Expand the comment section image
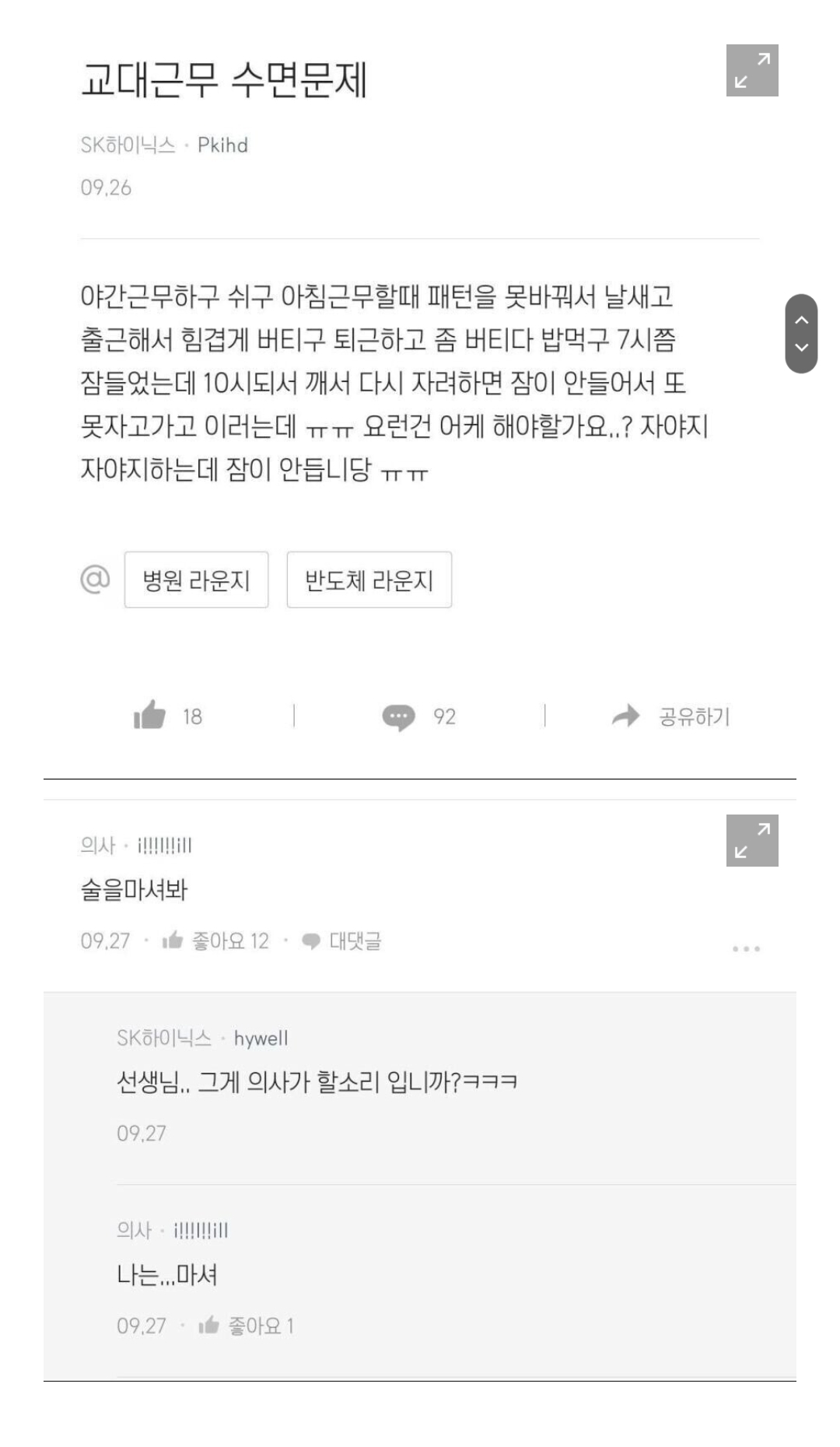Viewport: 840px width, 1447px height. pos(752,840)
